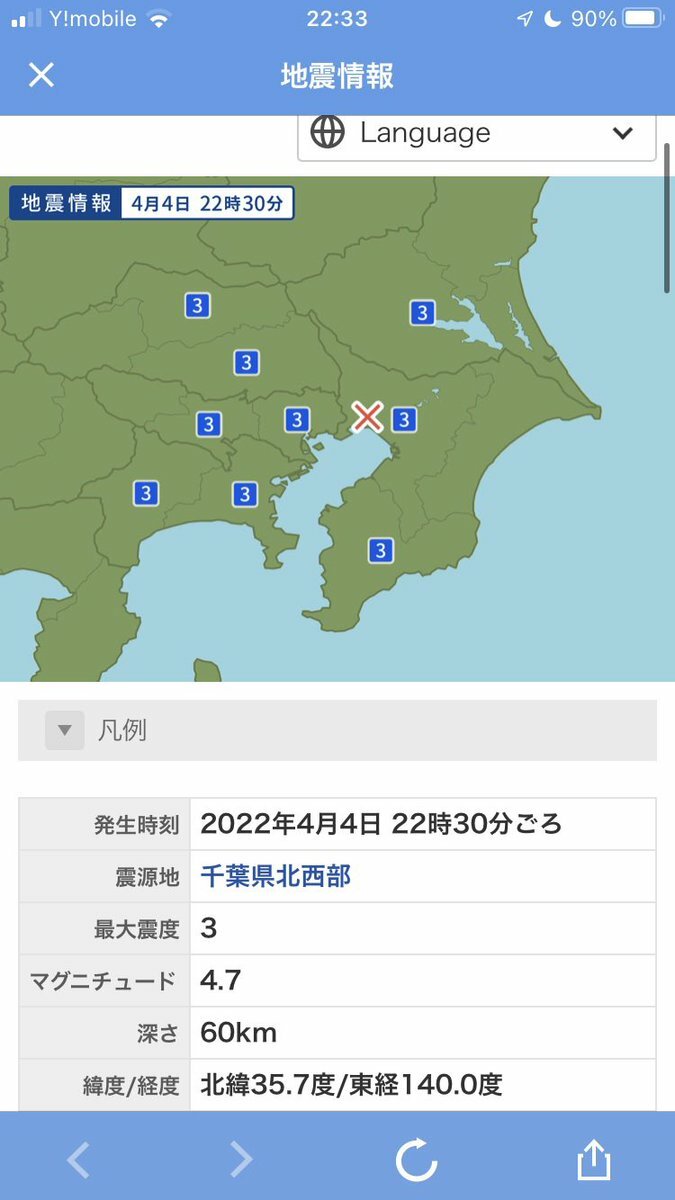Open the Language dropdown
Image resolution: width=675 pixels, height=1200 pixels.
pyautogui.click(x=477, y=134)
